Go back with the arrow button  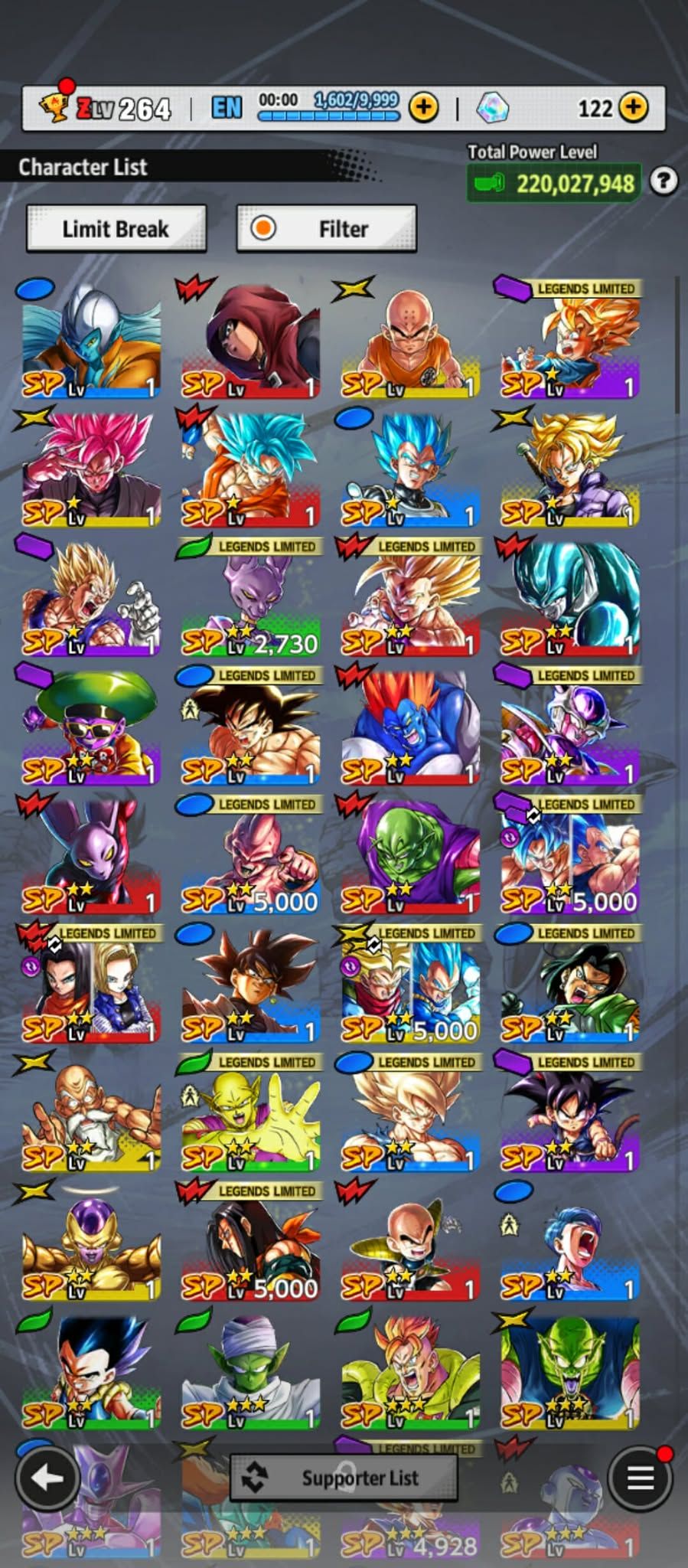47,1478
